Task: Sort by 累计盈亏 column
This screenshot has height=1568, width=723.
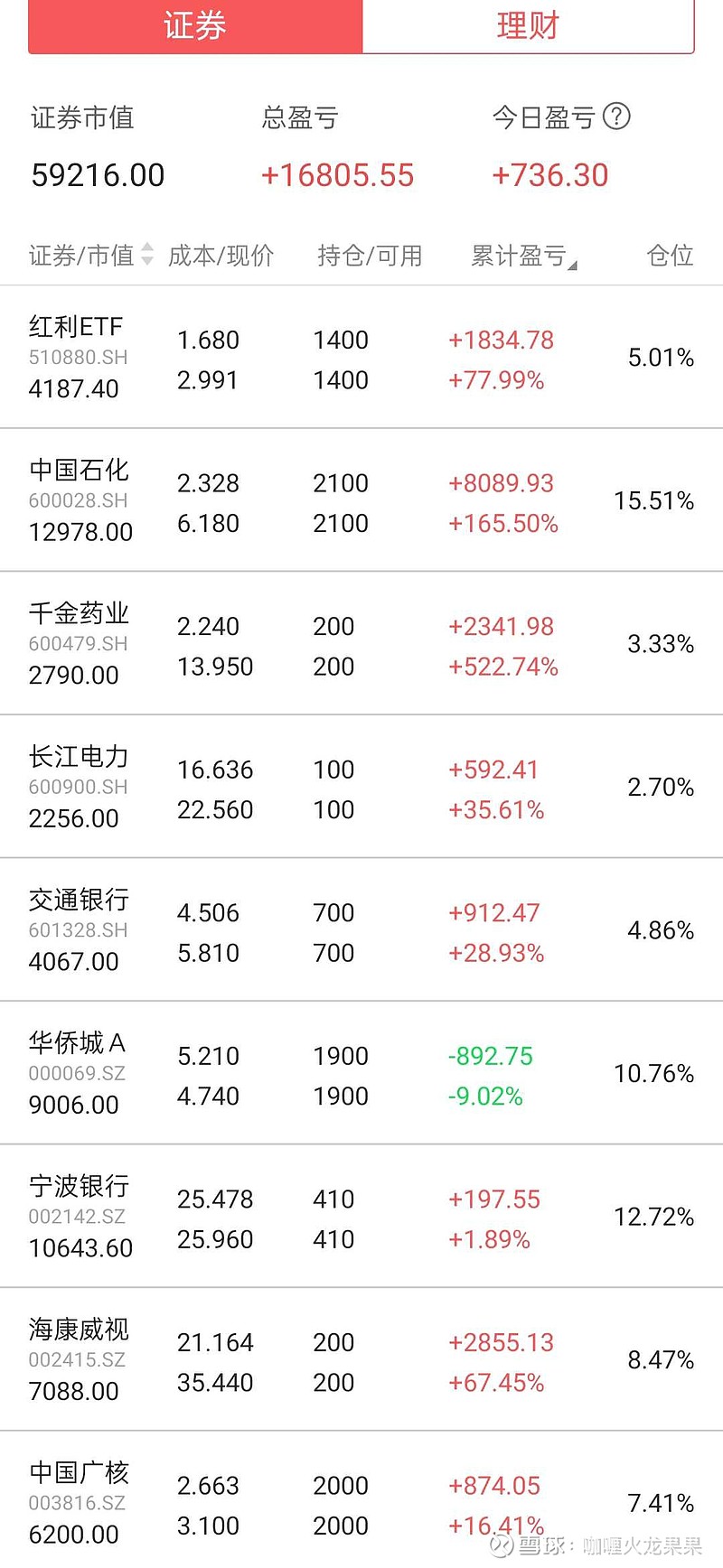Action: point(524,256)
